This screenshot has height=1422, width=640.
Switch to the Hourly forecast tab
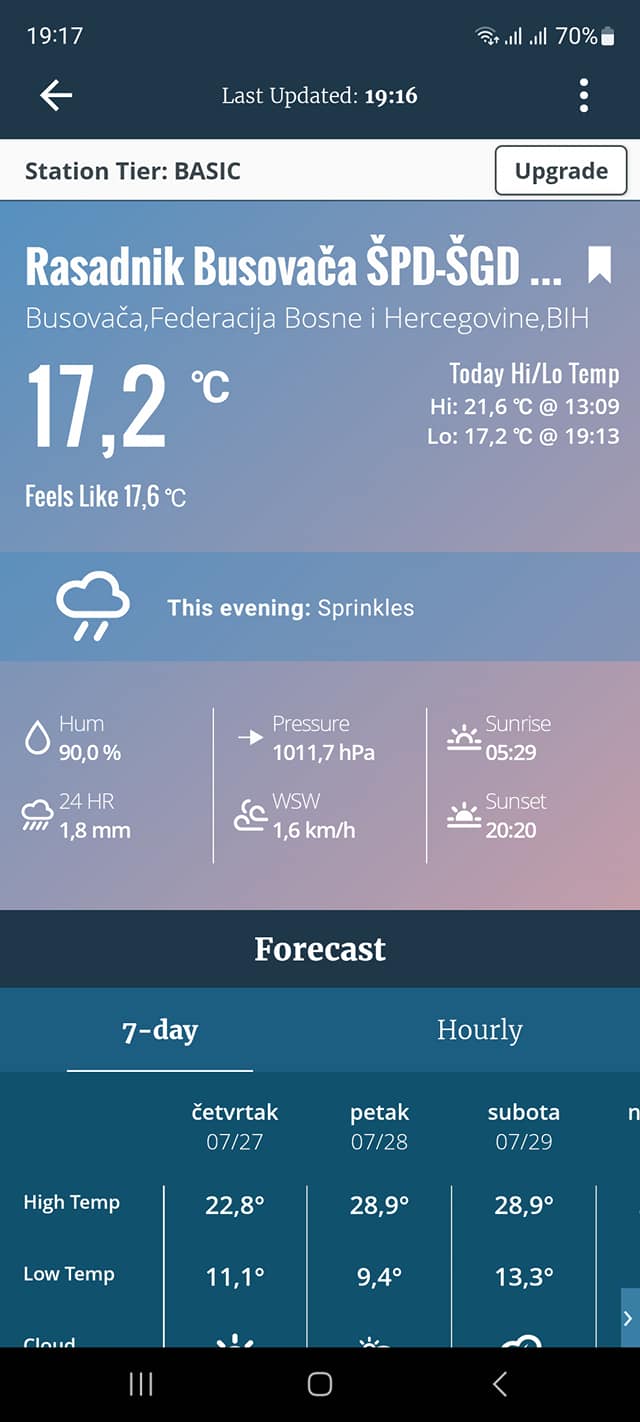coord(479,1030)
